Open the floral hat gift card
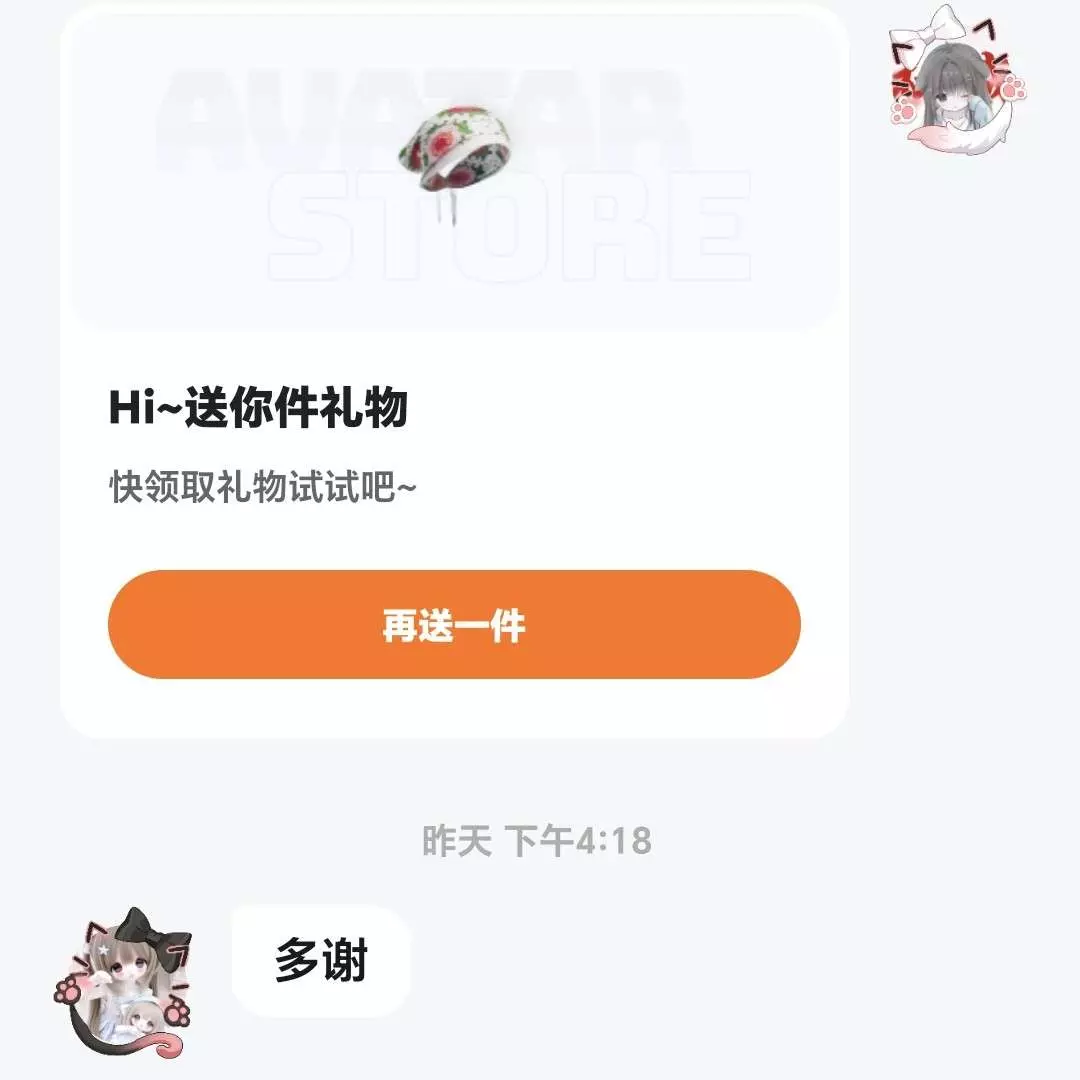 [453, 170]
